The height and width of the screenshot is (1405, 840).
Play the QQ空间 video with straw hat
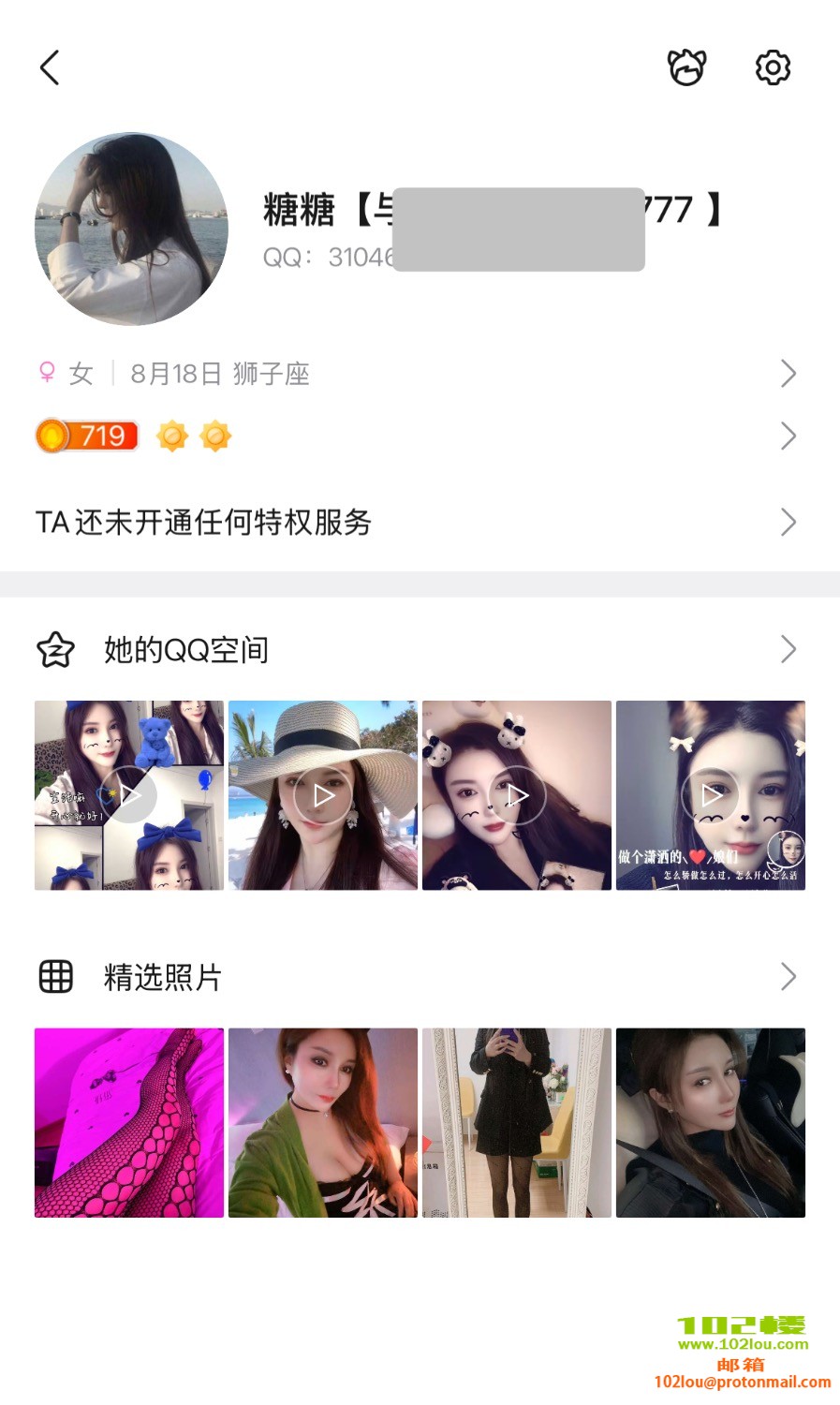323,795
